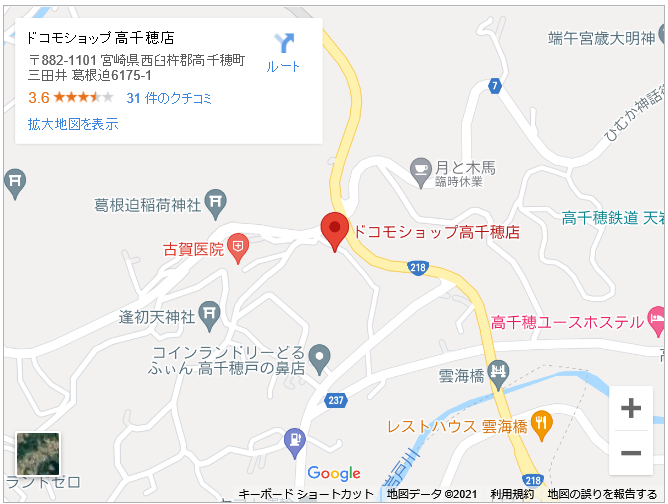Open the 31 件のクチコミ reviews link
The height and width of the screenshot is (504, 668).
(169, 98)
